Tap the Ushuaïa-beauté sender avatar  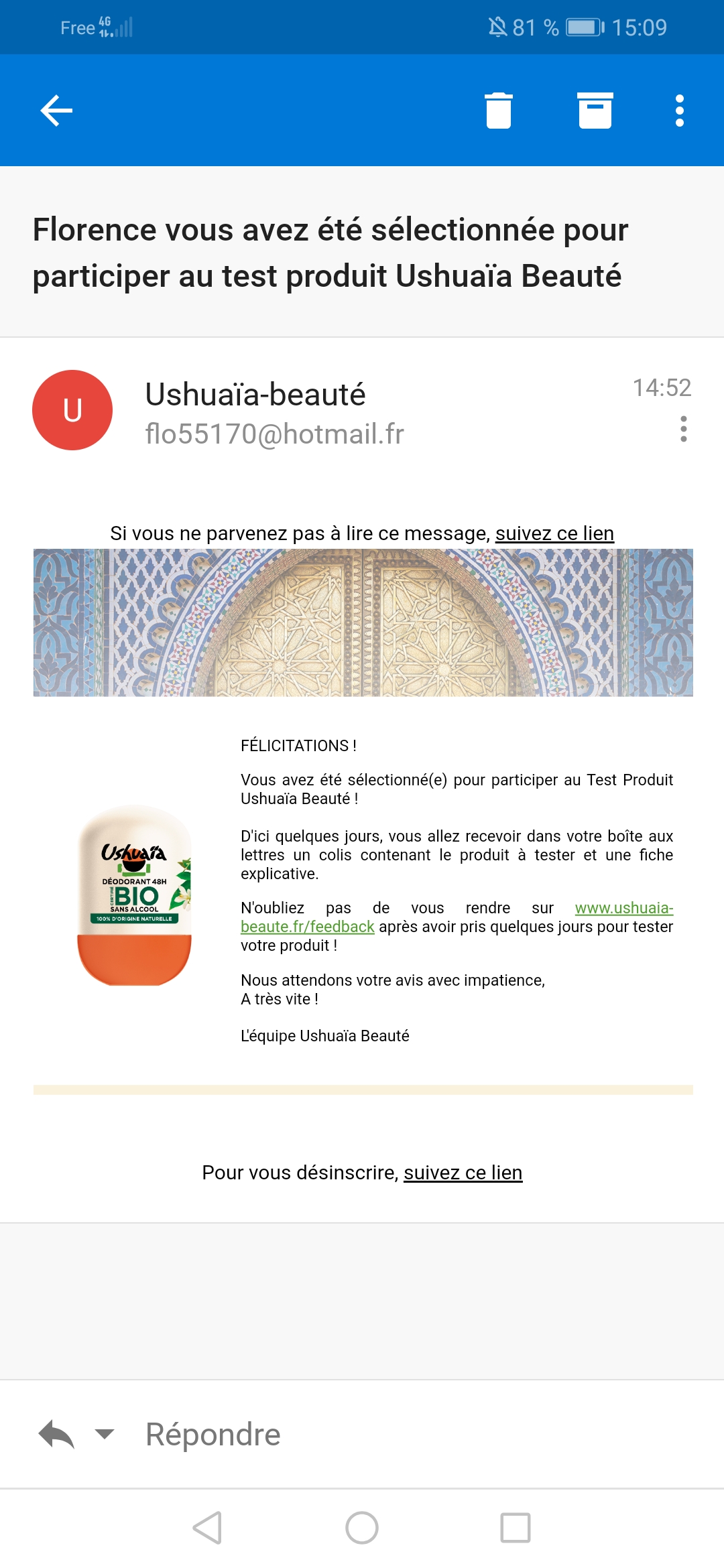pyautogui.click(x=72, y=410)
